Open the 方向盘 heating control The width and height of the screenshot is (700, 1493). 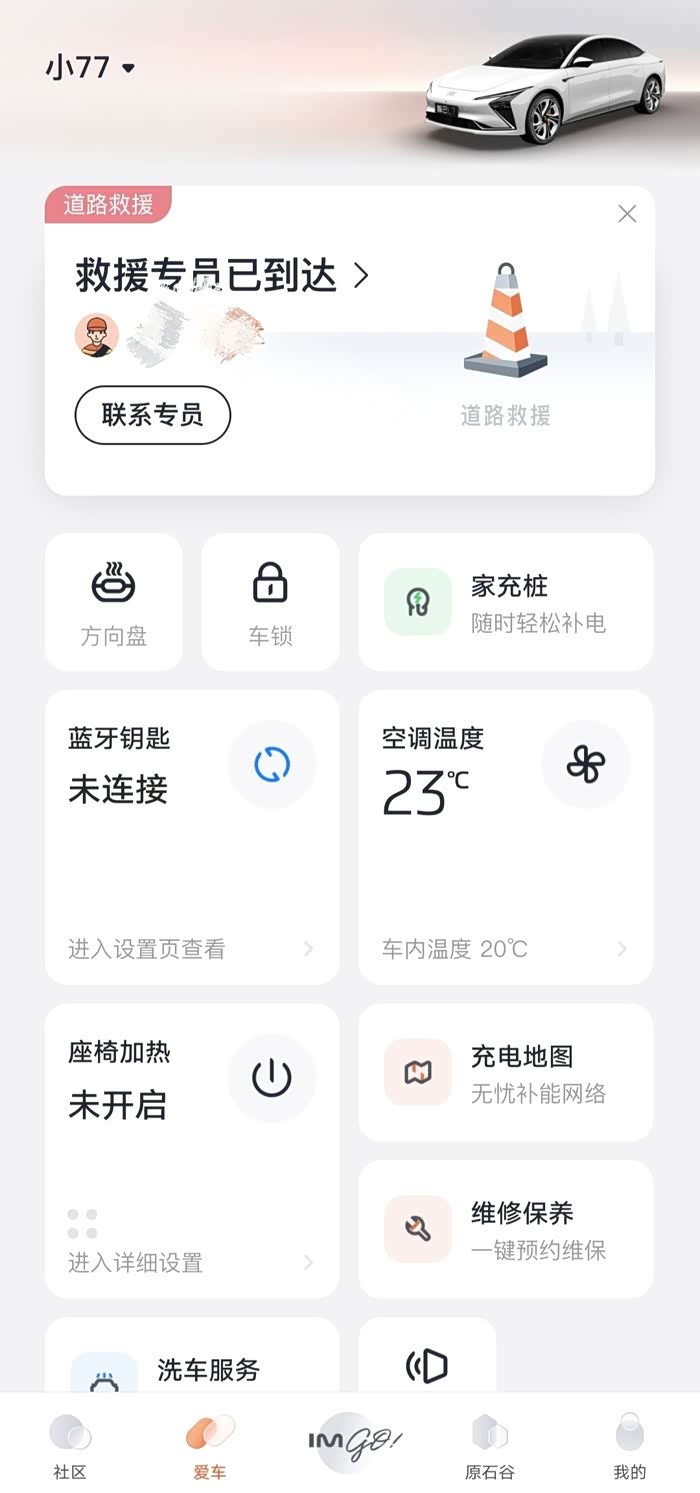[x=114, y=602]
